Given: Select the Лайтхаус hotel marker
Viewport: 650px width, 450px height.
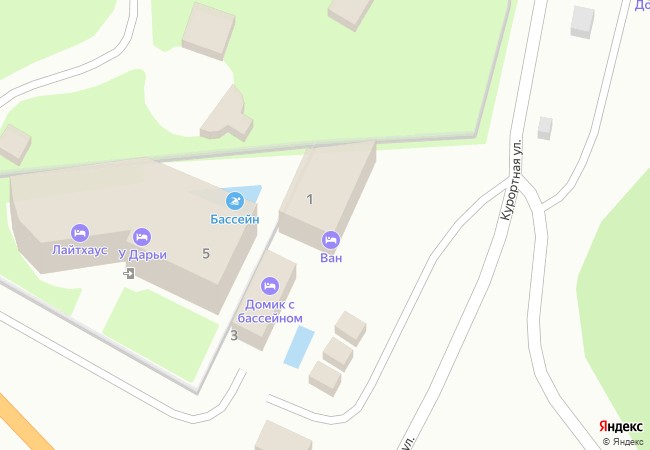Looking at the screenshot, I should click(x=81, y=233).
